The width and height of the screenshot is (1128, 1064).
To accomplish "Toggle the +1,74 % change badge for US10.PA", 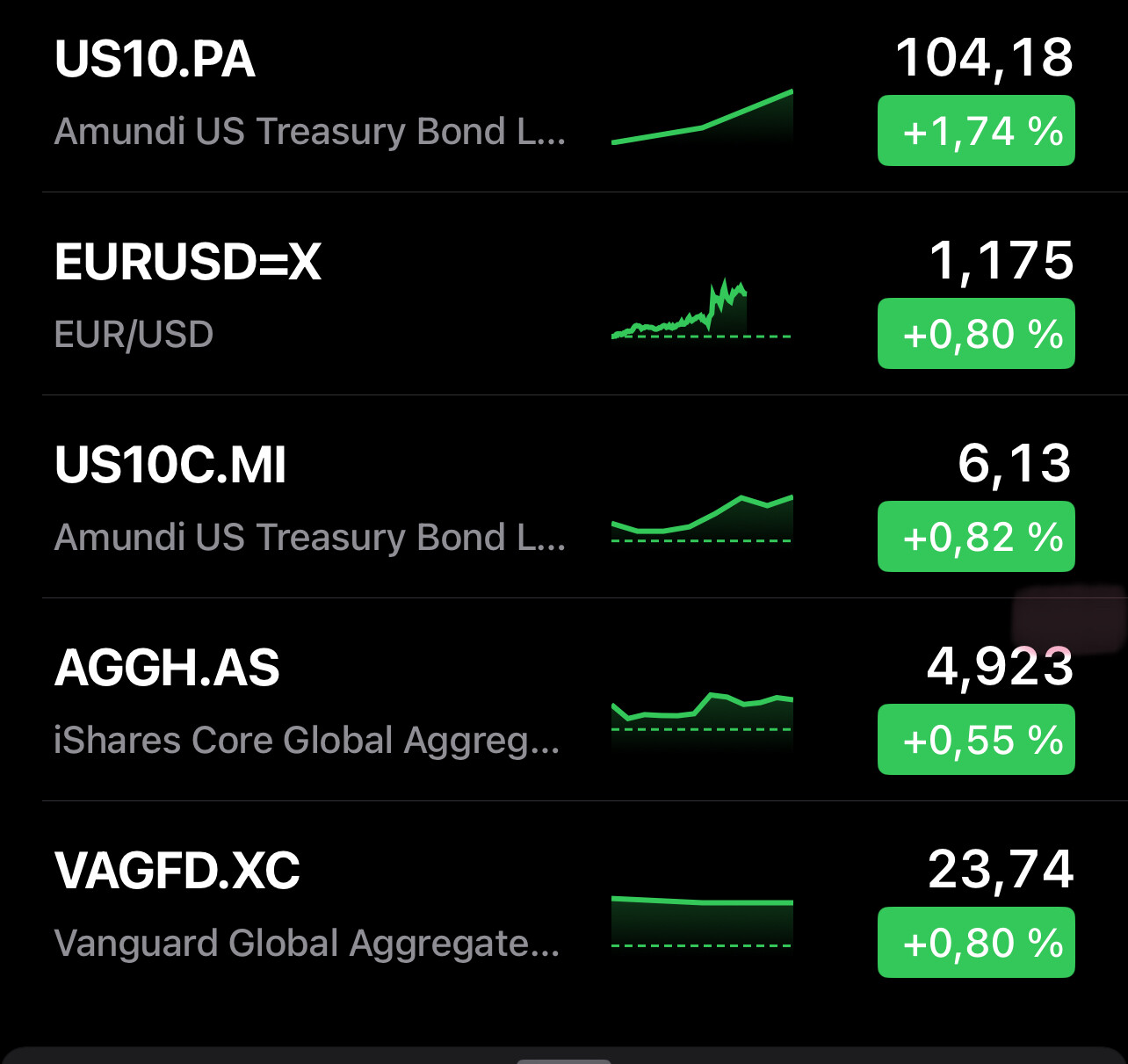I will coord(976,131).
